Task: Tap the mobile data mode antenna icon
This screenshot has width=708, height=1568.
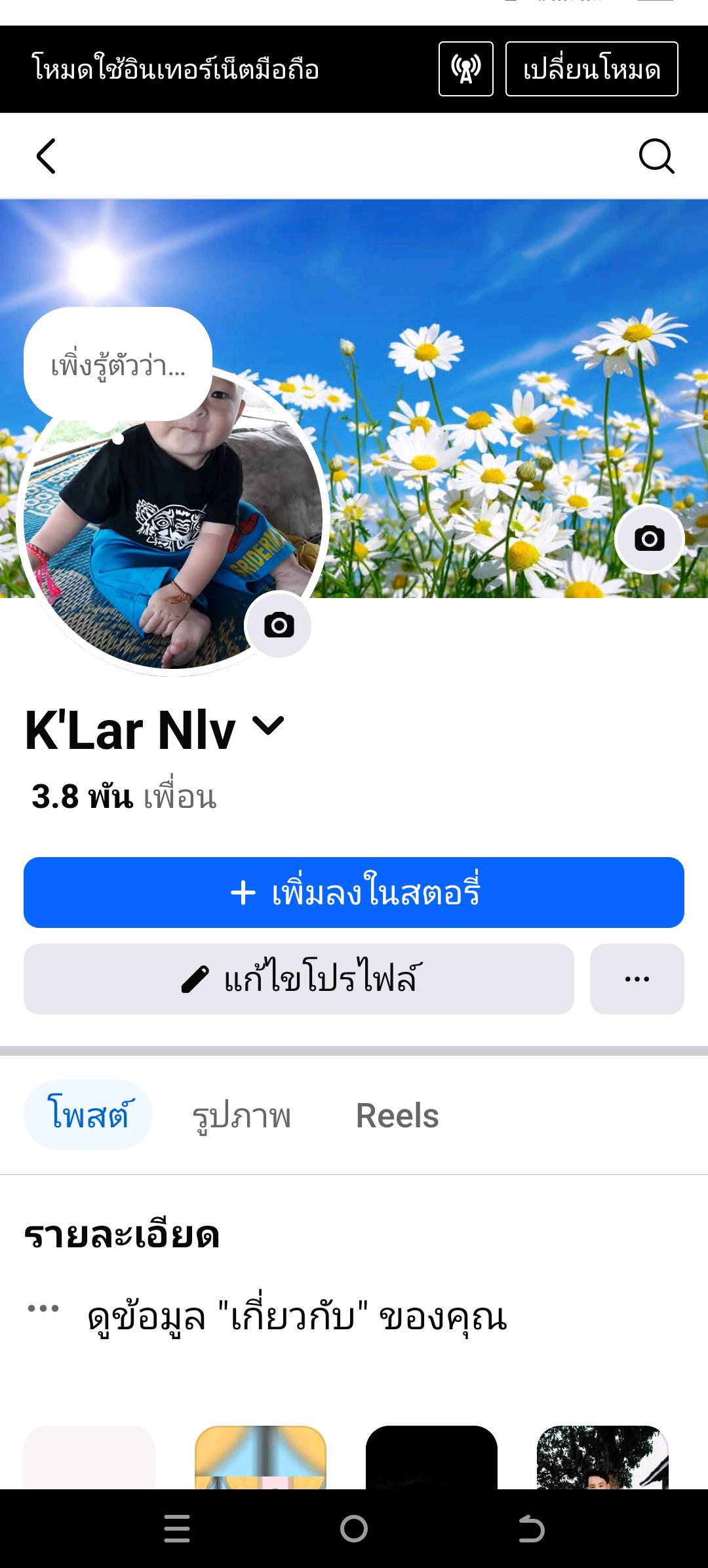Action: (465, 69)
